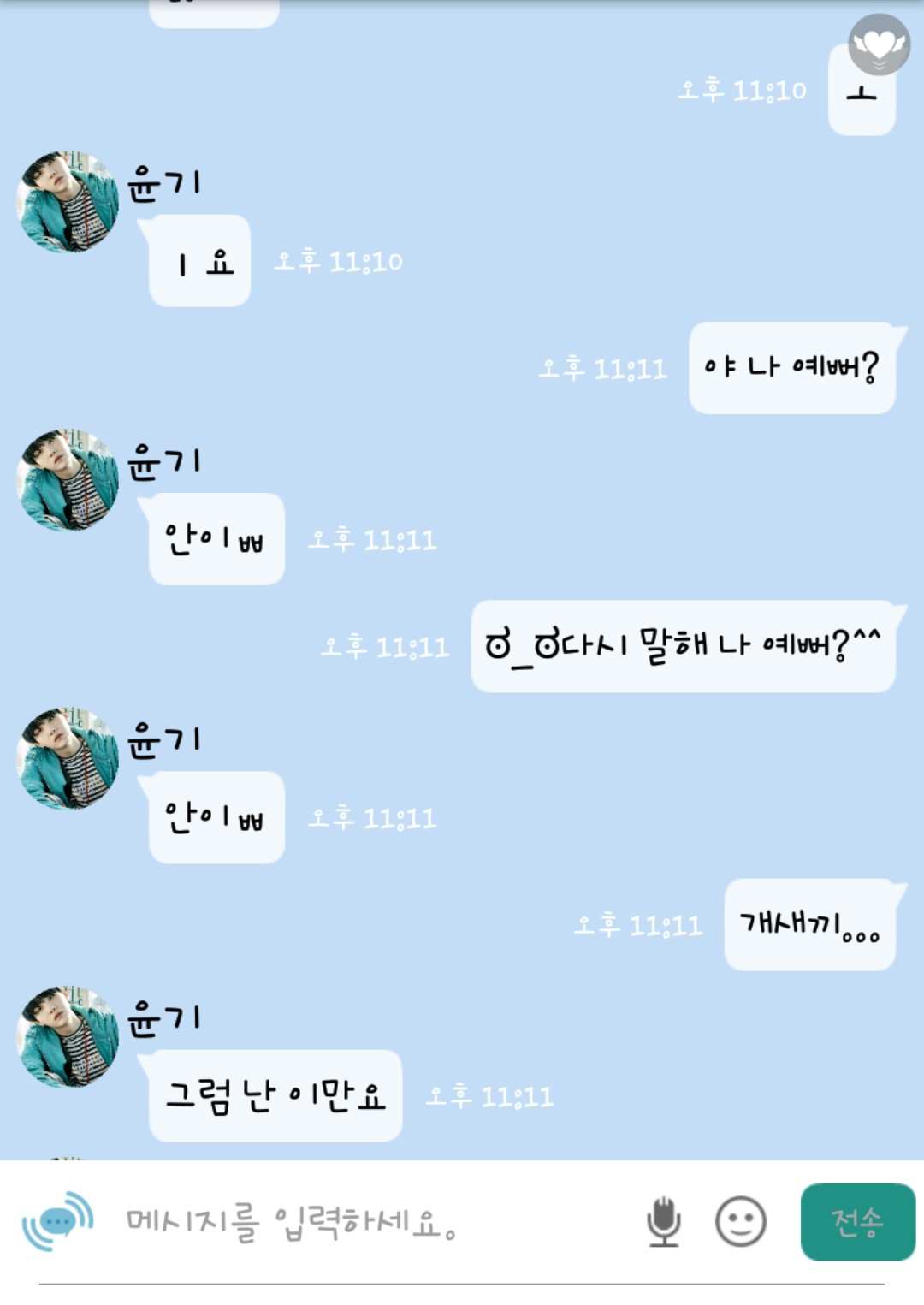The height and width of the screenshot is (1305, 924).
Task: Send the message with 전송
Action: pos(857,1221)
